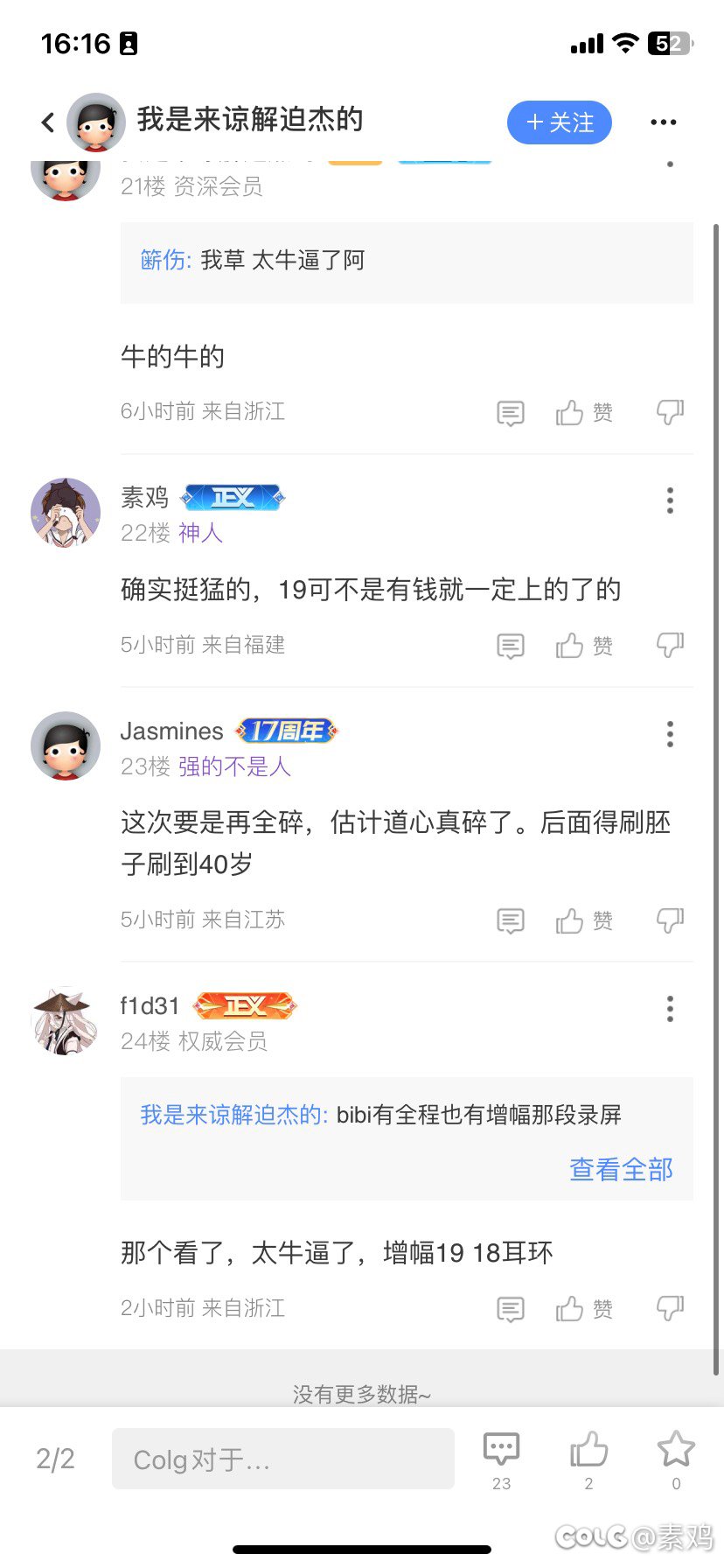The width and height of the screenshot is (724, 1568).
Task: Like f1d31's comment on floor 24
Action: (x=584, y=1309)
